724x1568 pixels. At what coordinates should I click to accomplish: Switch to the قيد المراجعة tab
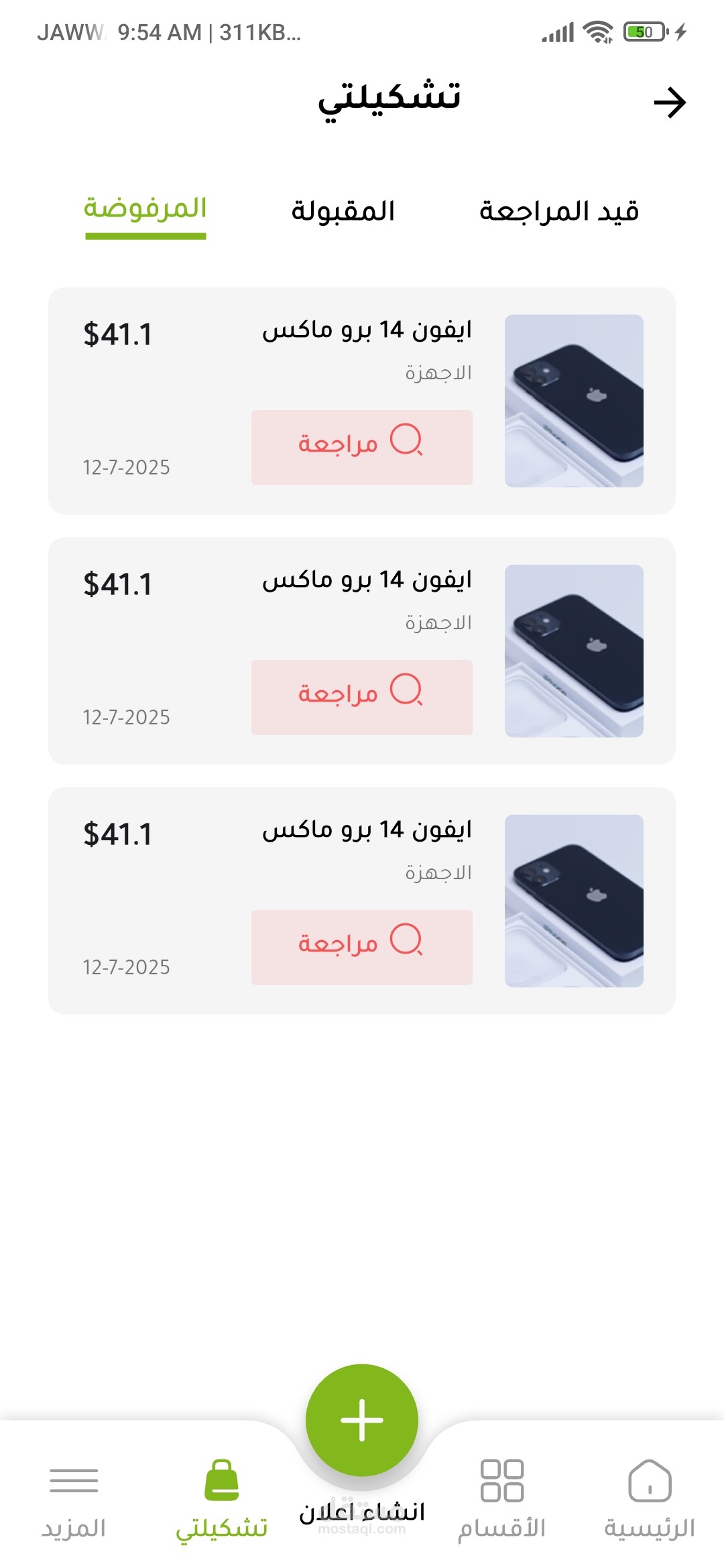[559, 212]
